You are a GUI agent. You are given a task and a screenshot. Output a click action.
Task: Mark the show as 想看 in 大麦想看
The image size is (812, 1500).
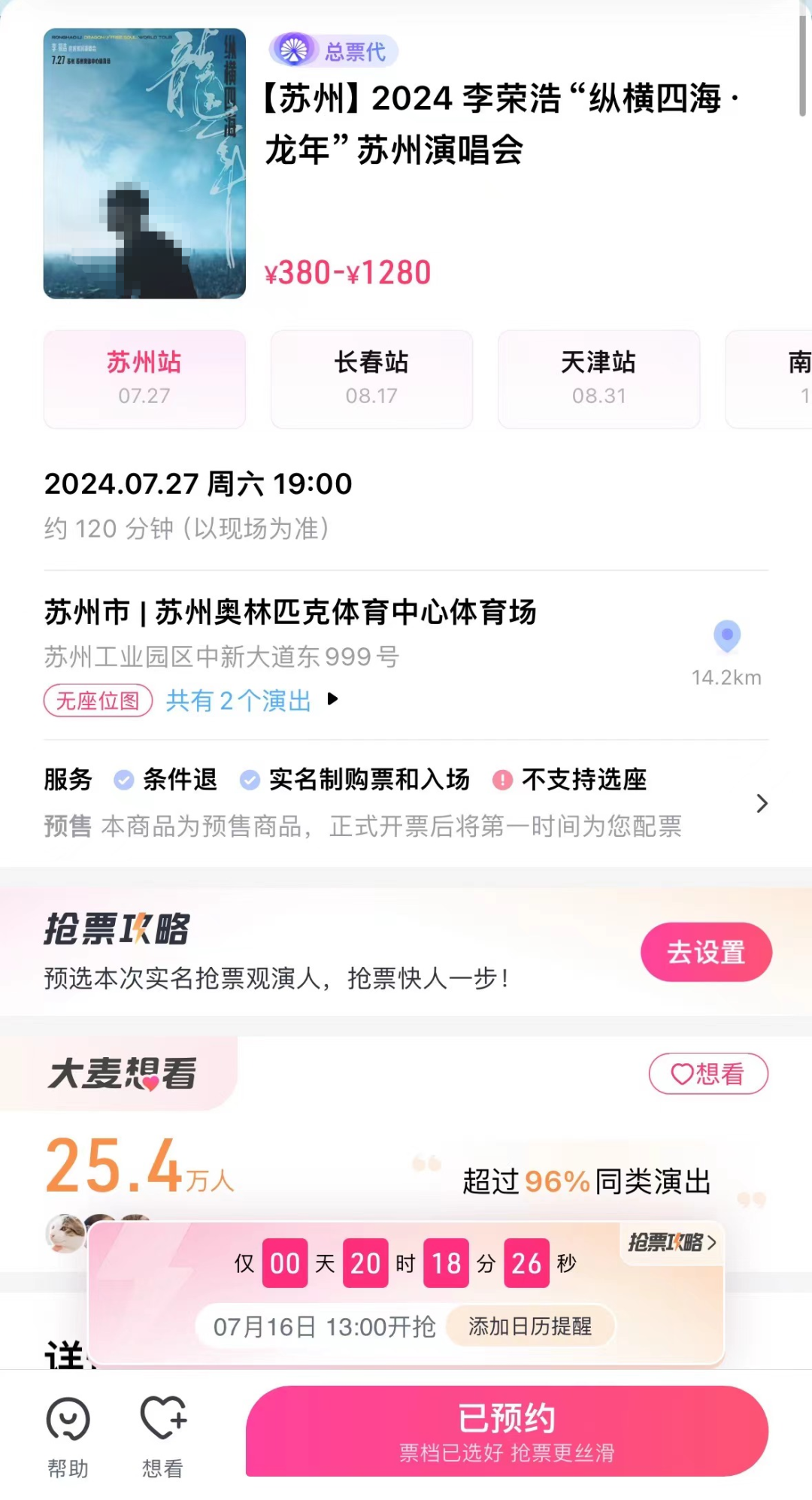pos(707,1074)
